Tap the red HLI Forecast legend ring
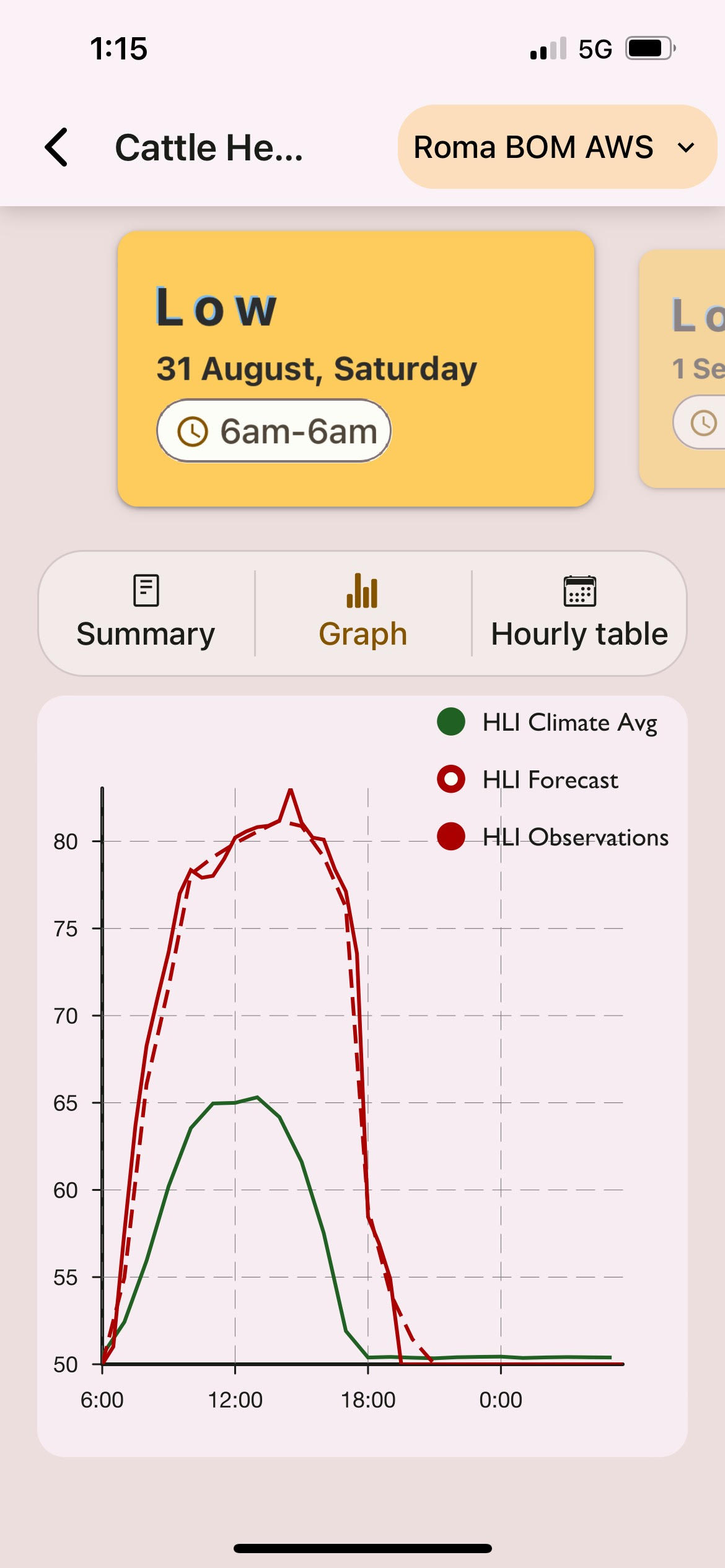Viewport: 725px width, 1568px height. pyautogui.click(x=451, y=780)
